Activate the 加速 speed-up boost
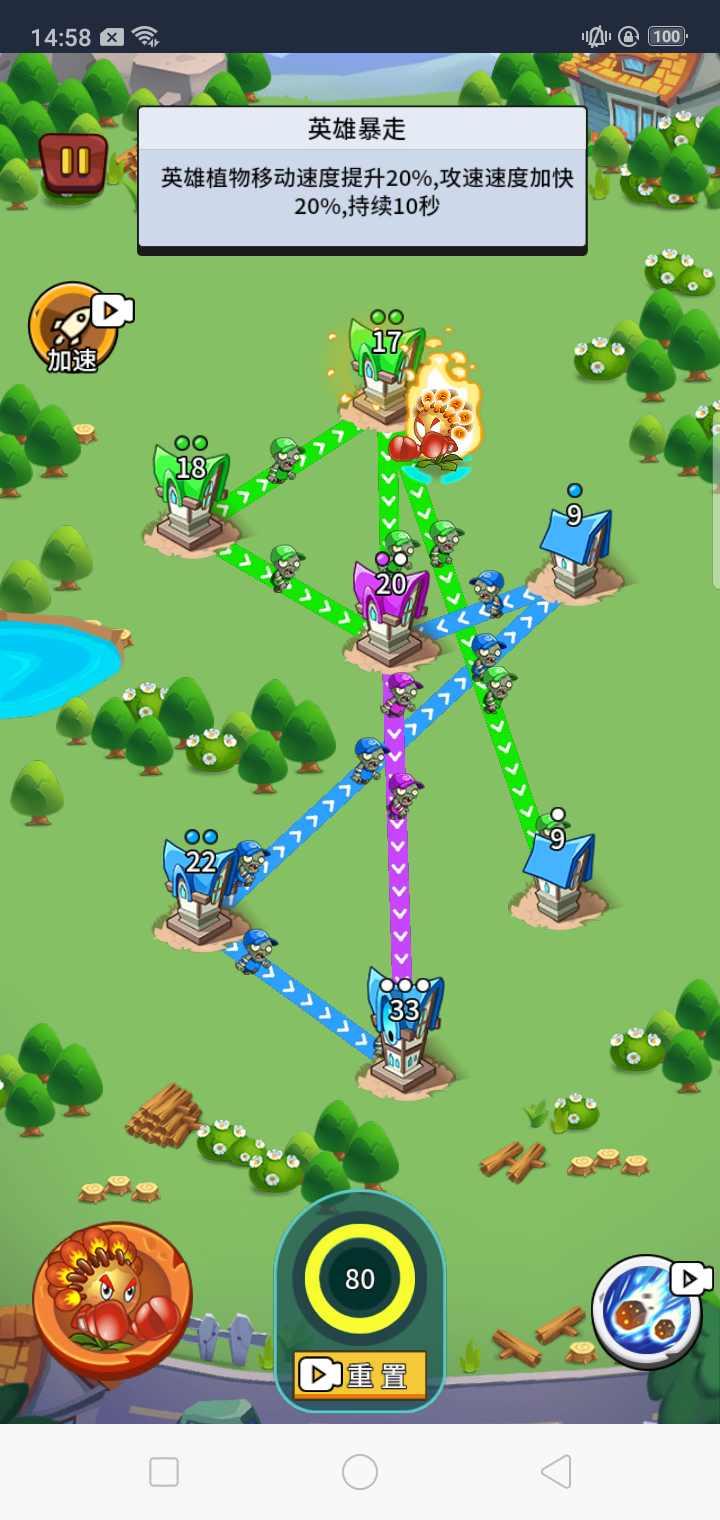Viewport: 720px width, 1520px height. point(73,329)
